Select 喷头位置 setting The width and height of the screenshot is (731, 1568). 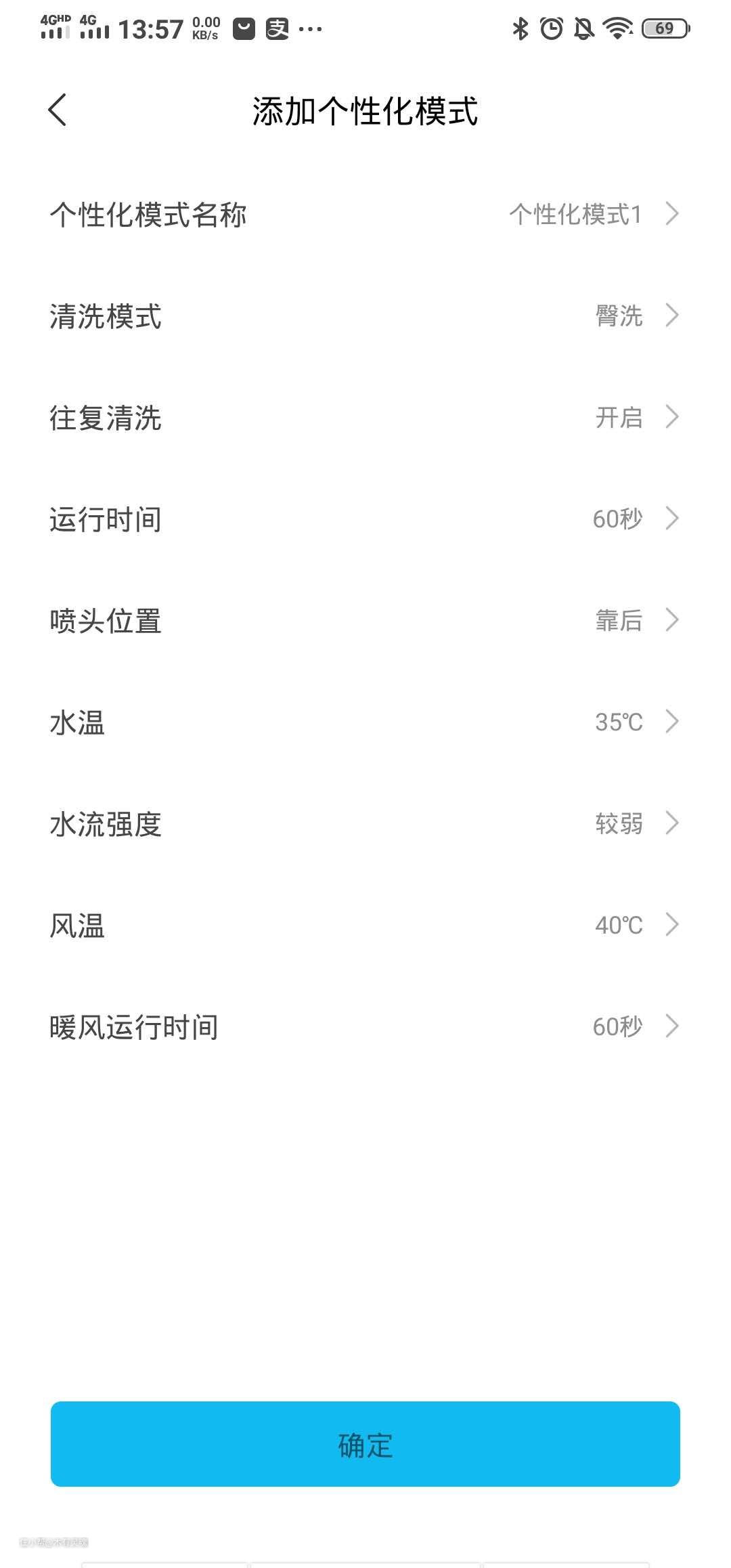click(x=365, y=621)
